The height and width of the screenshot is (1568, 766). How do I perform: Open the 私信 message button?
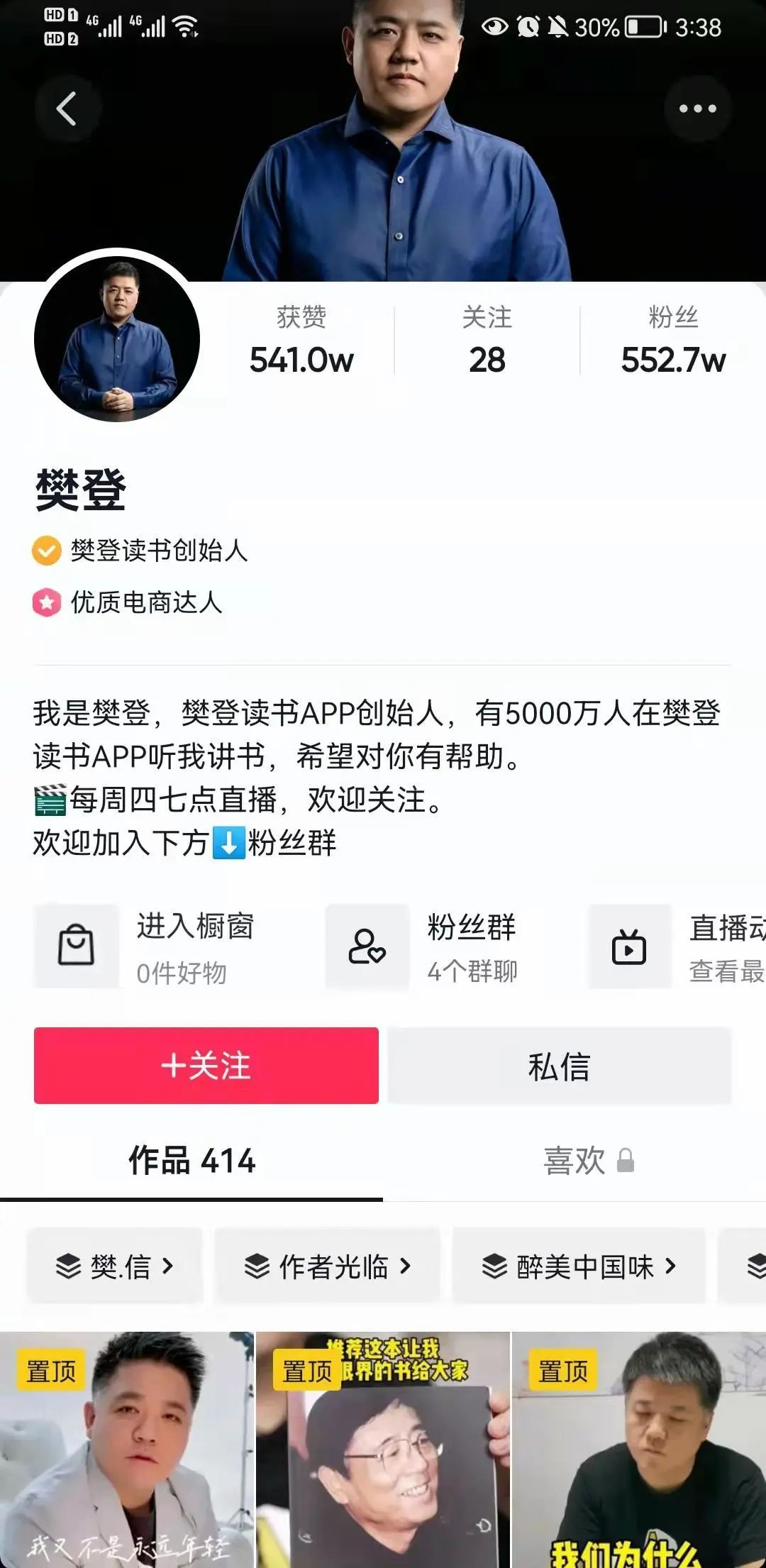pyautogui.click(x=560, y=1066)
